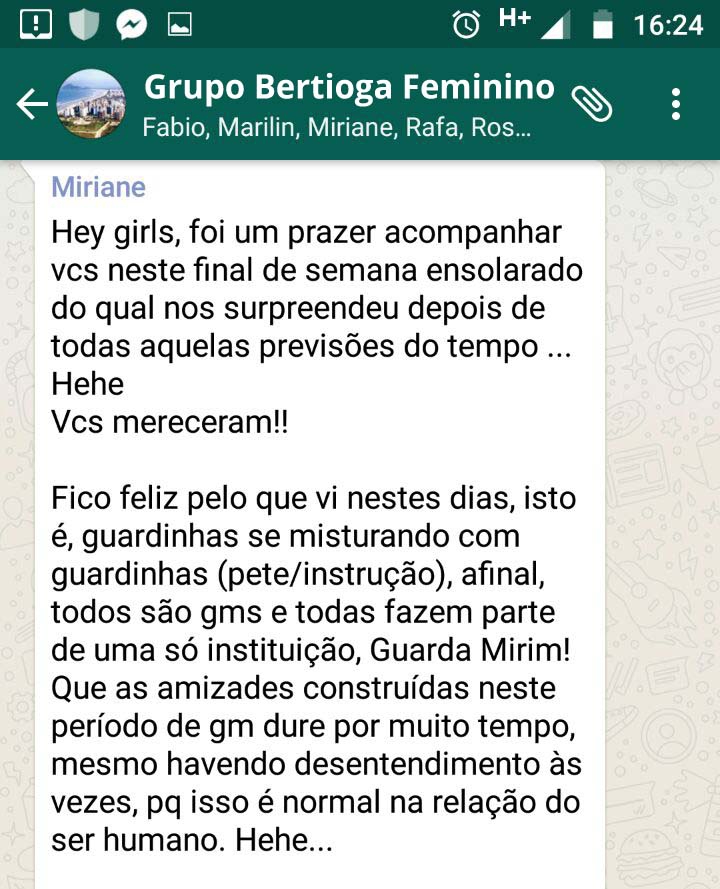
Task: Tap sender name Miriane
Action: 98,187
